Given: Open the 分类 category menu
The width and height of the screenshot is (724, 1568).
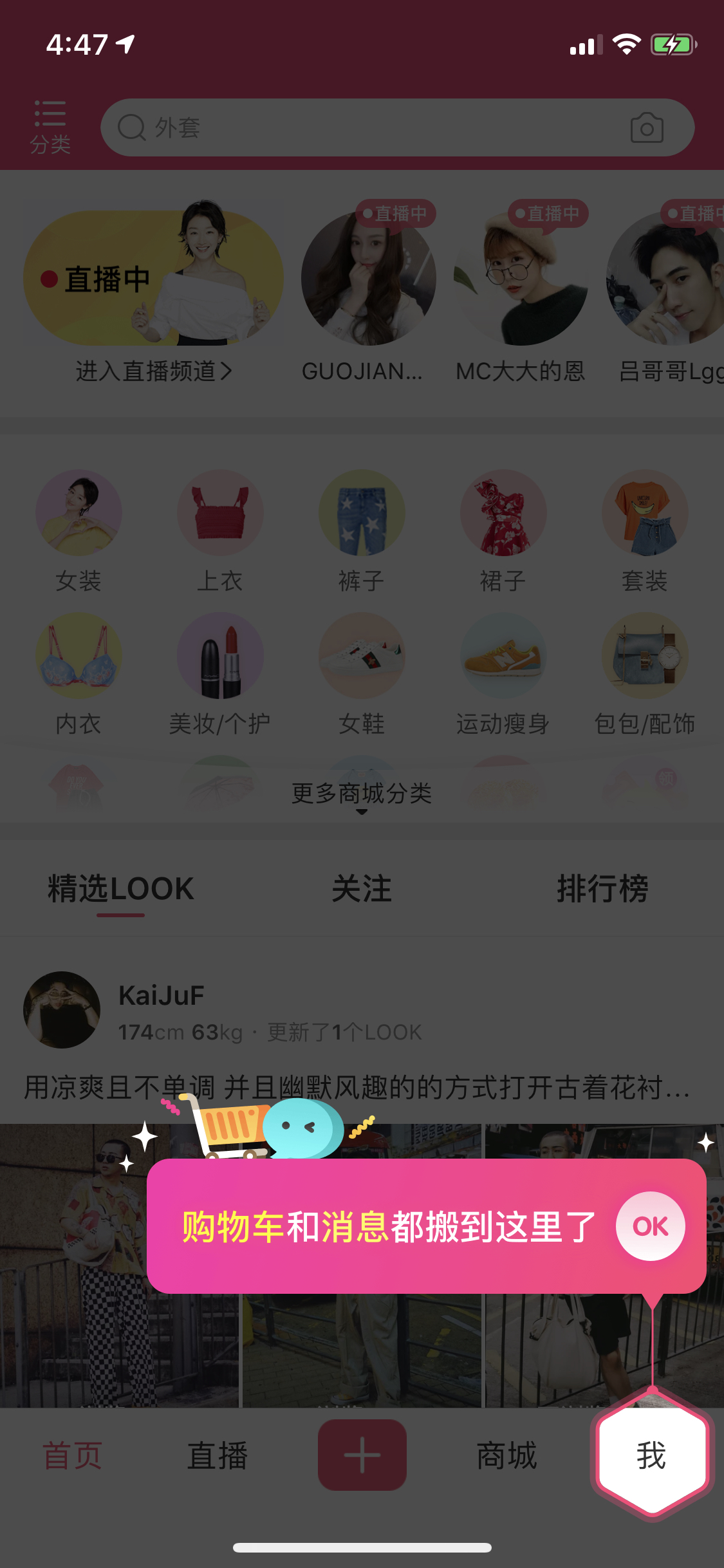Looking at the screenshot, I should click(x=50, y=127).
